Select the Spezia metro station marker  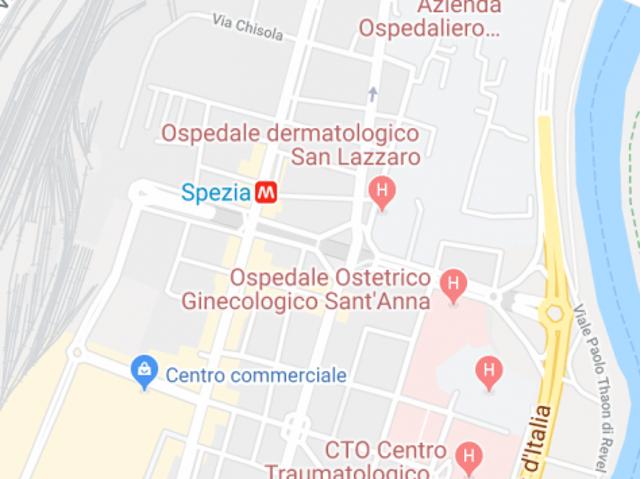coord(266,192)
